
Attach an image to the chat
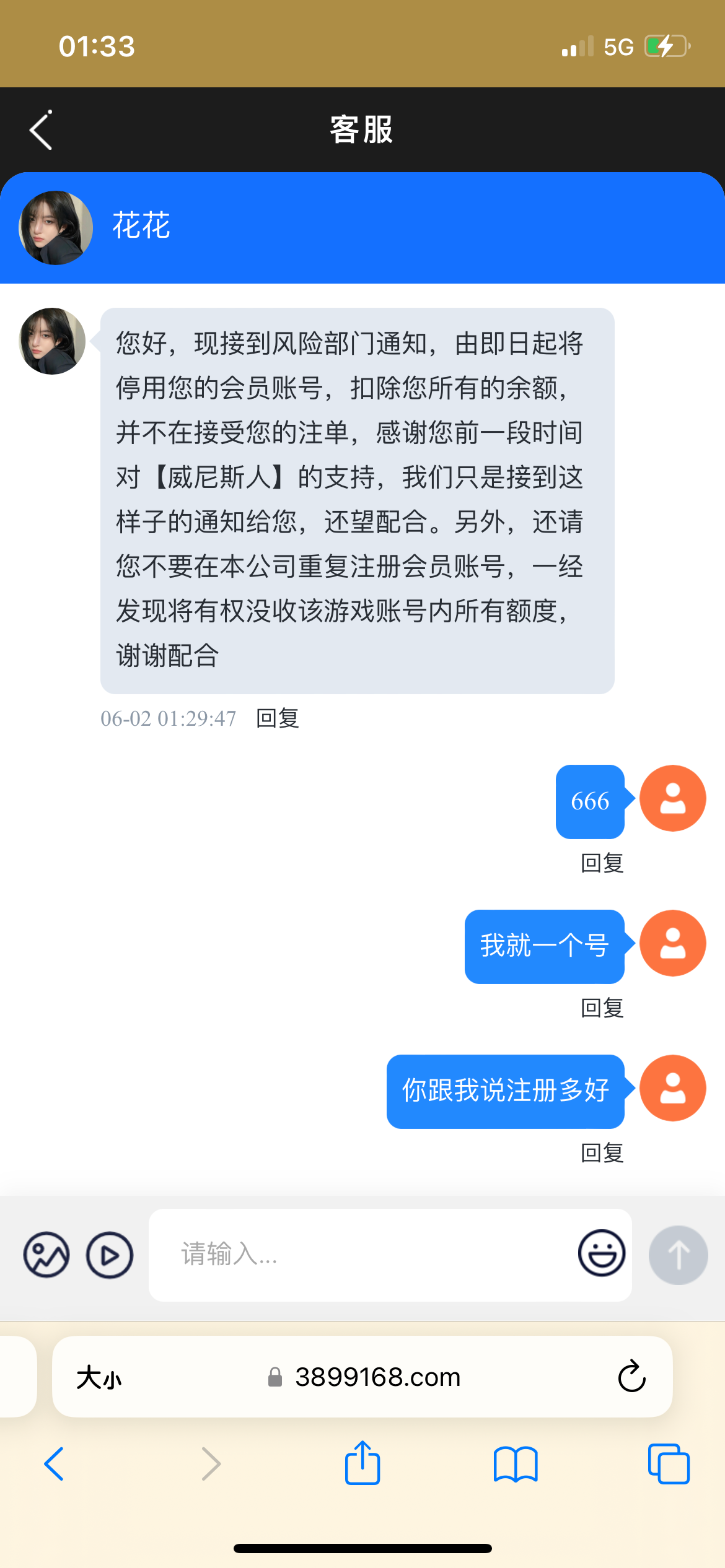[46, 1255]
